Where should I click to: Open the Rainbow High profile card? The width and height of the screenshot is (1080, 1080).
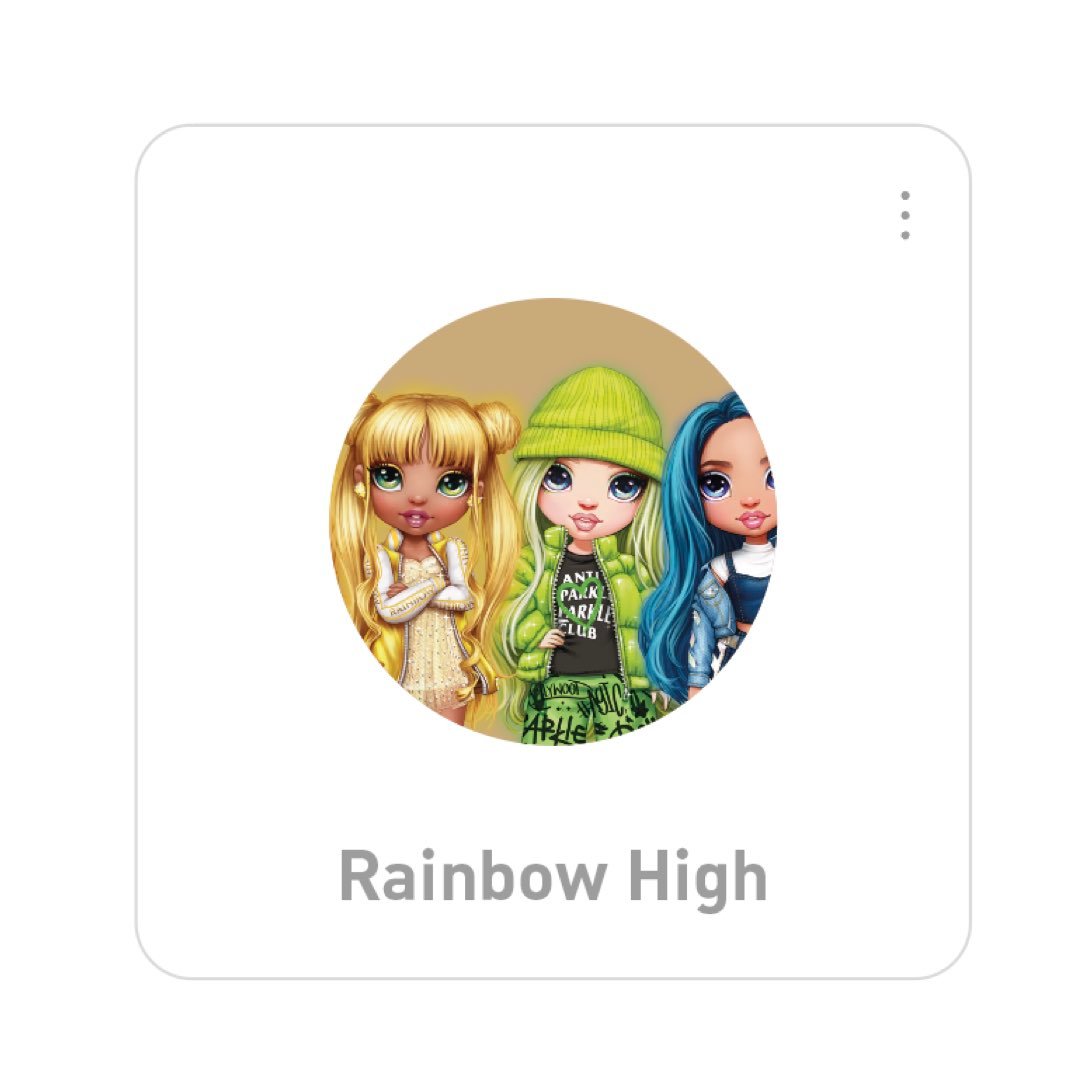pyautogui.click(x=553, y=520)
